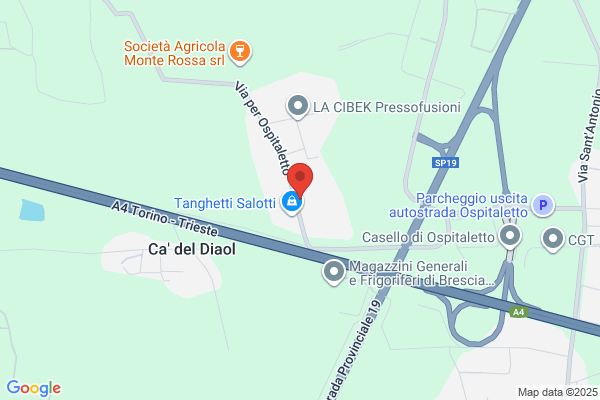Open LA CIBEK Pressofusioni place marker
Screen dimensions: 600x400
(297, 105)
